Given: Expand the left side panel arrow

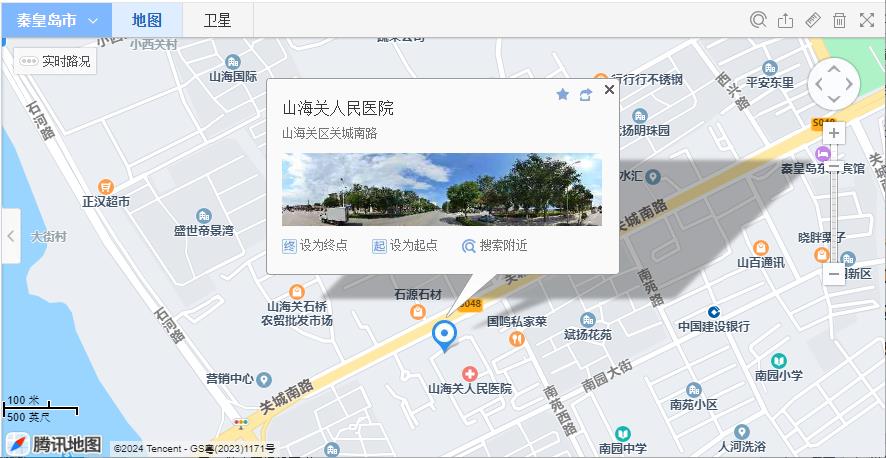Looking at the screenshot, I should tap(10, 237).
